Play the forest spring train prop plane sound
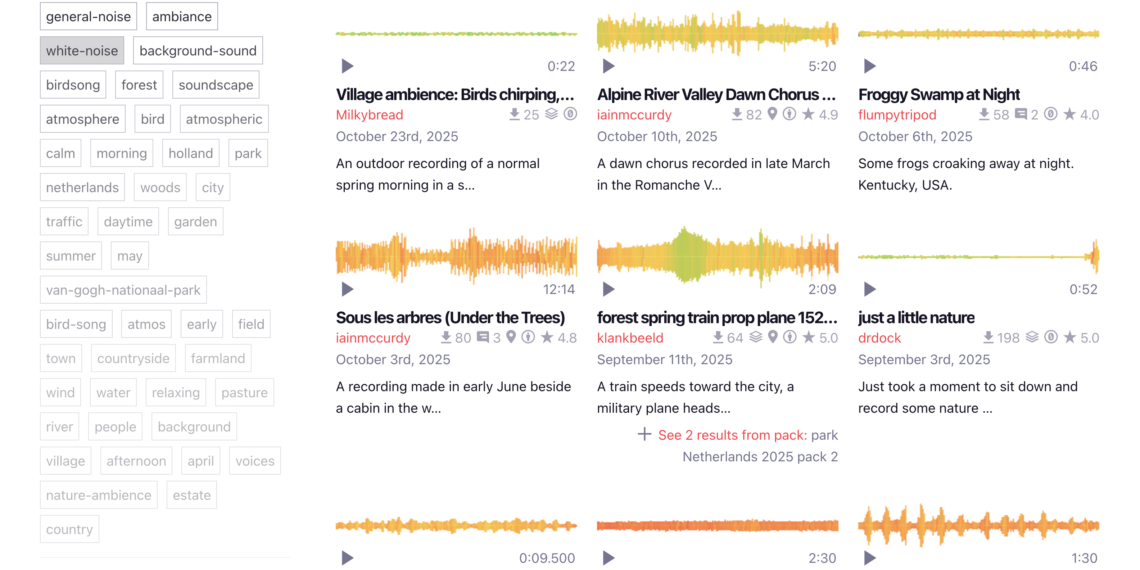This screenshot has width=1140, height=570. (608, 289)
